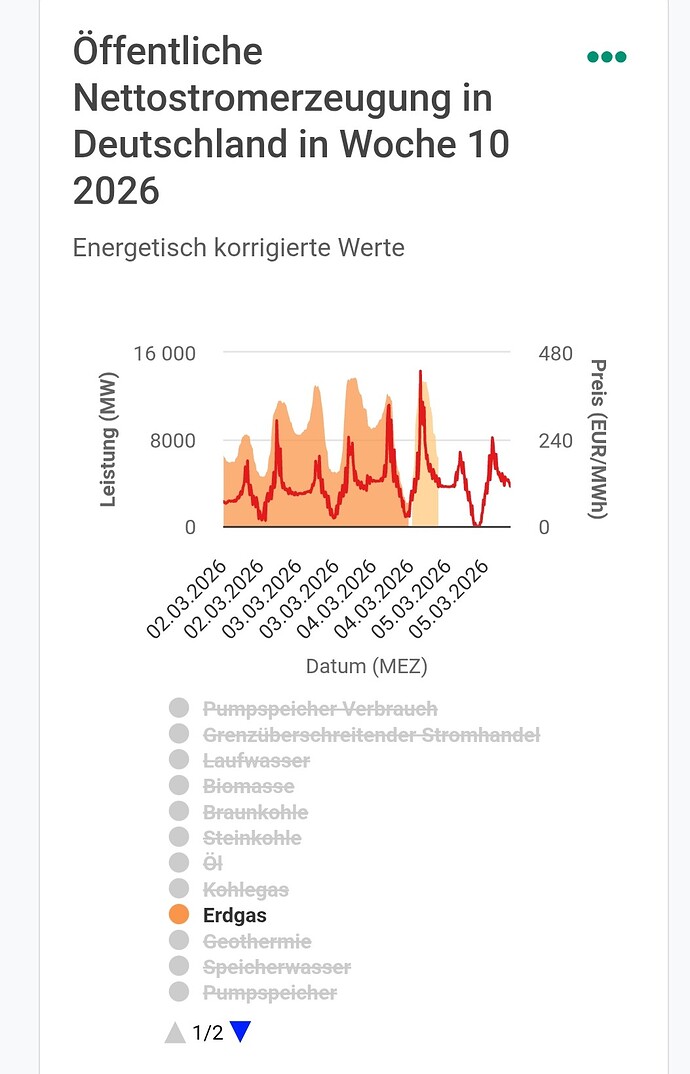Toggle Speicherwasser series on
This screenshot has height=1074, width=690.
(x=276, y=967)
